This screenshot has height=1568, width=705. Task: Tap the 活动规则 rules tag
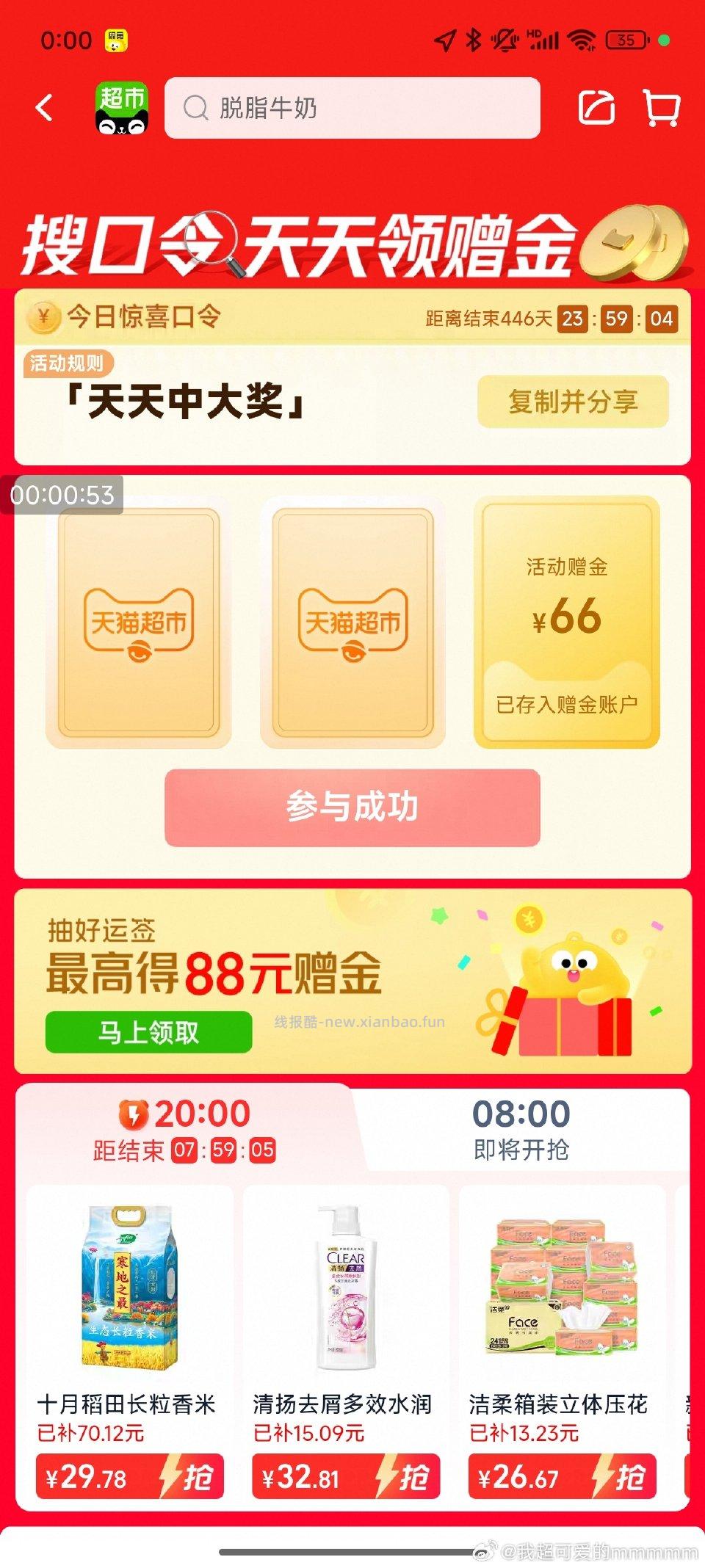[x=68, y=361]
